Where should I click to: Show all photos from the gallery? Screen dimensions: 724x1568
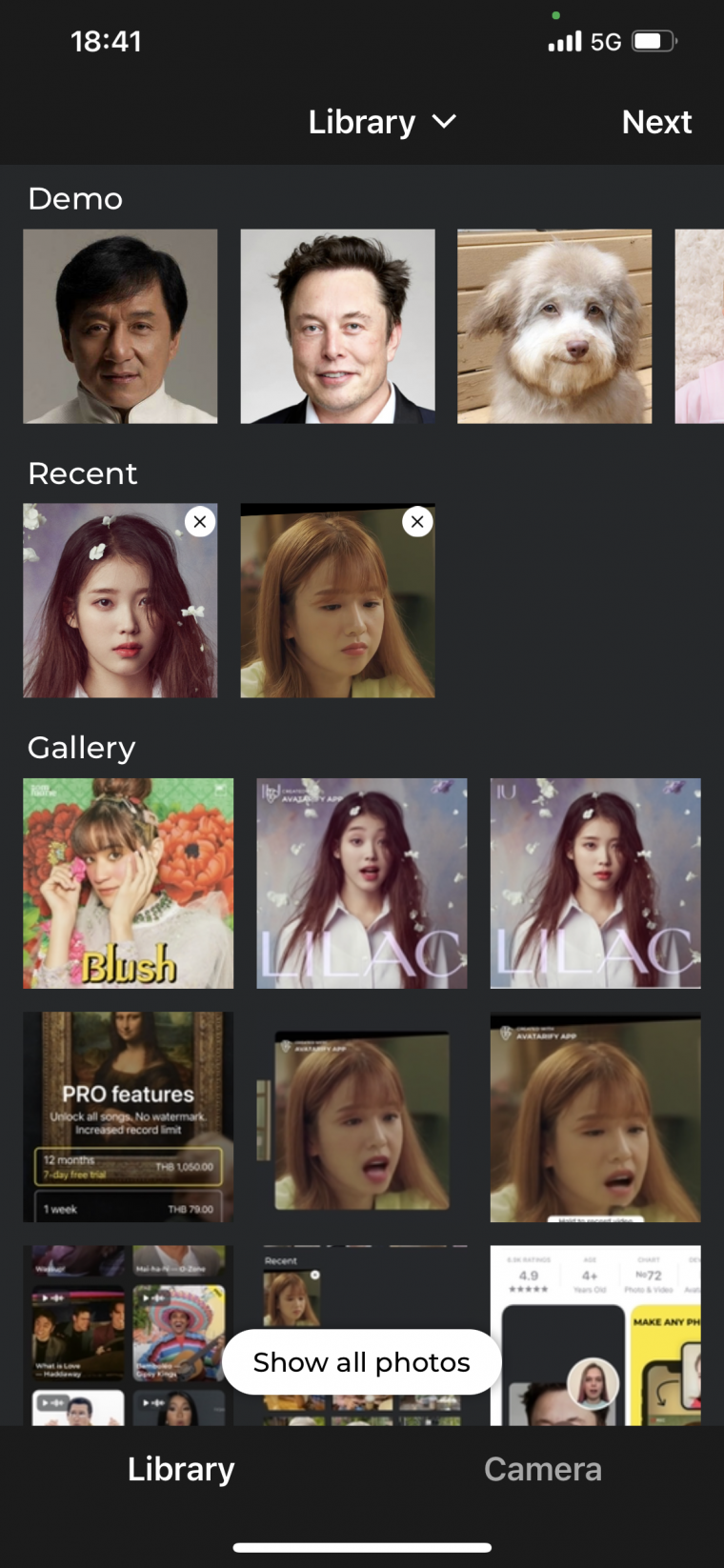click(x=361, y=1361)
